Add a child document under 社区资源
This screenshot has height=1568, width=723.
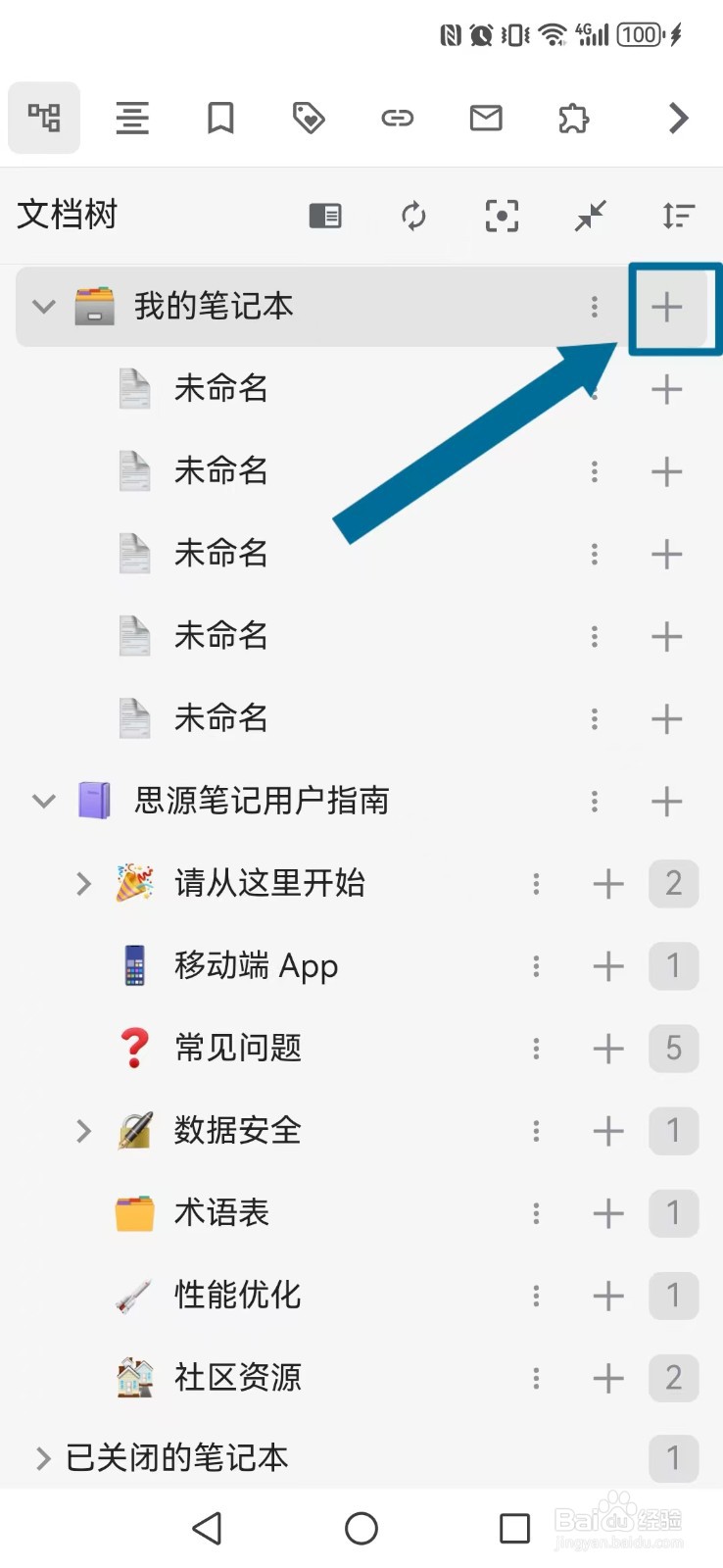pyautogui.click(x=607, y=1378)
